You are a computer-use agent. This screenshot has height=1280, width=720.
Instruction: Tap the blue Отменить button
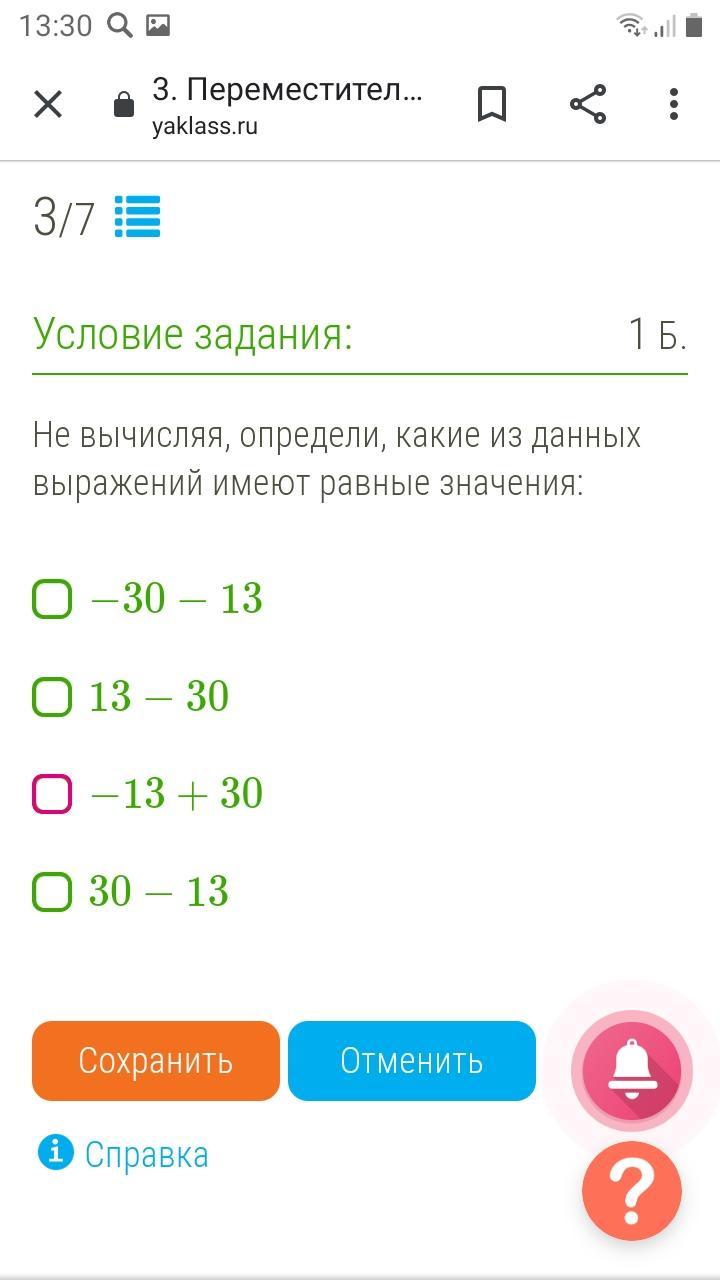point(412,1061)
